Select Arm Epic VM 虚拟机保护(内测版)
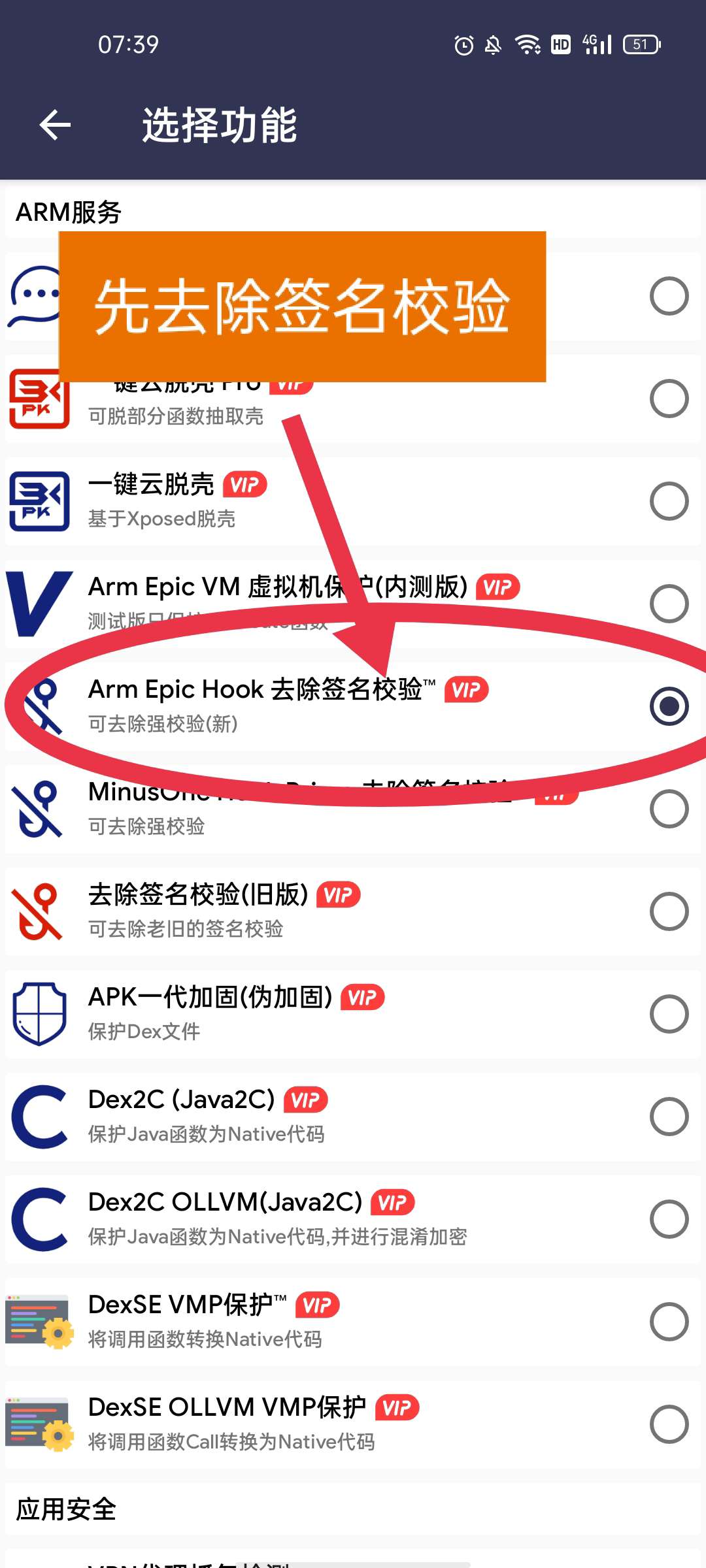 click(x=669, y=604)
